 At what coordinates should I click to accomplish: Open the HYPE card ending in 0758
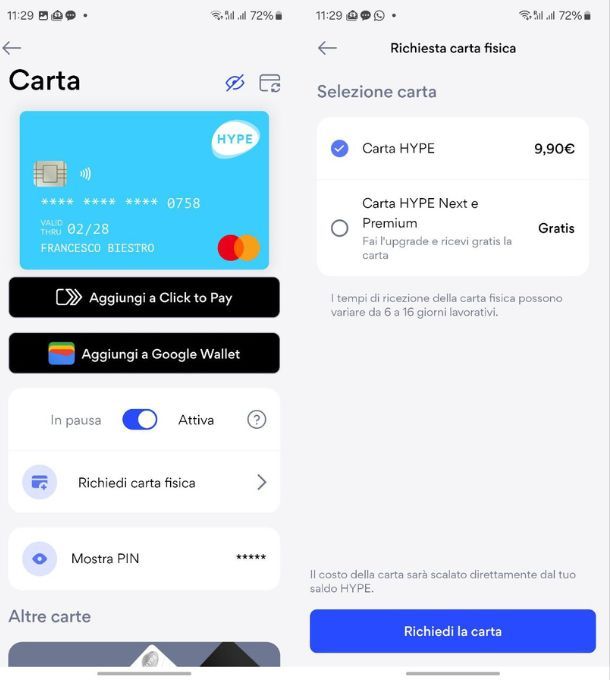(144, 190)
